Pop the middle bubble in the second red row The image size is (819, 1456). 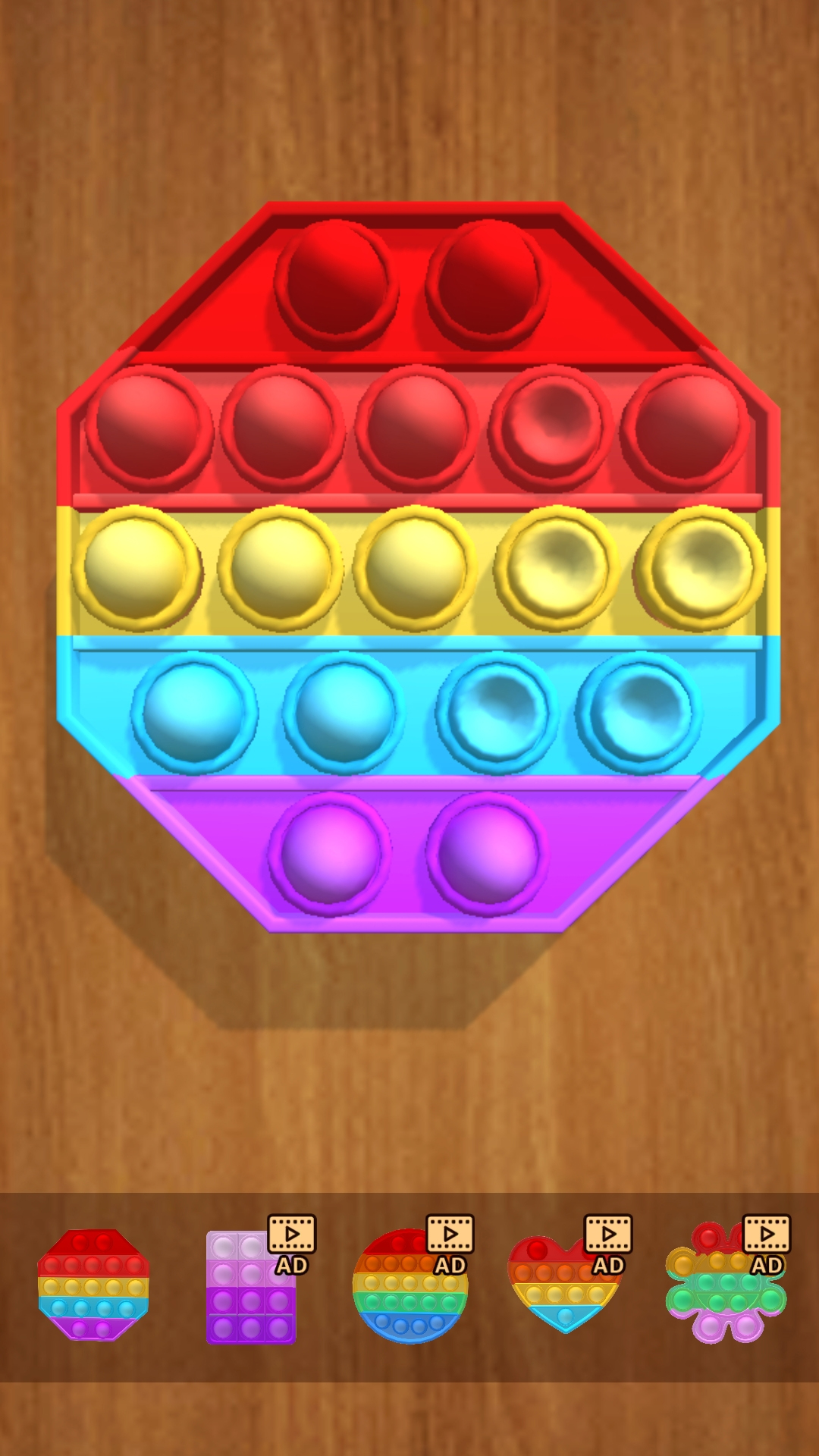(x=417, y=428)
